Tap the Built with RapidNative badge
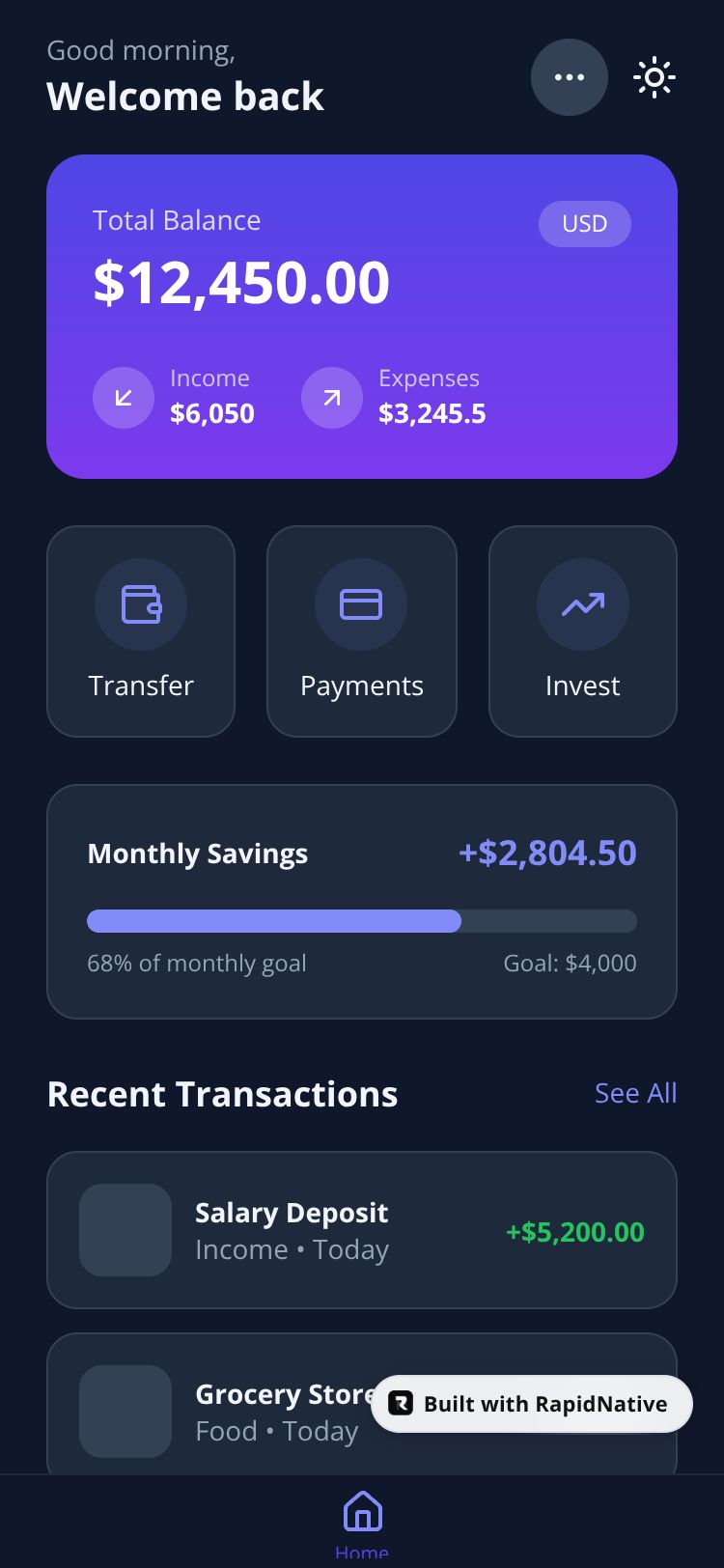The height and width of the screenshot is (1568, 724). (532, 1404)
